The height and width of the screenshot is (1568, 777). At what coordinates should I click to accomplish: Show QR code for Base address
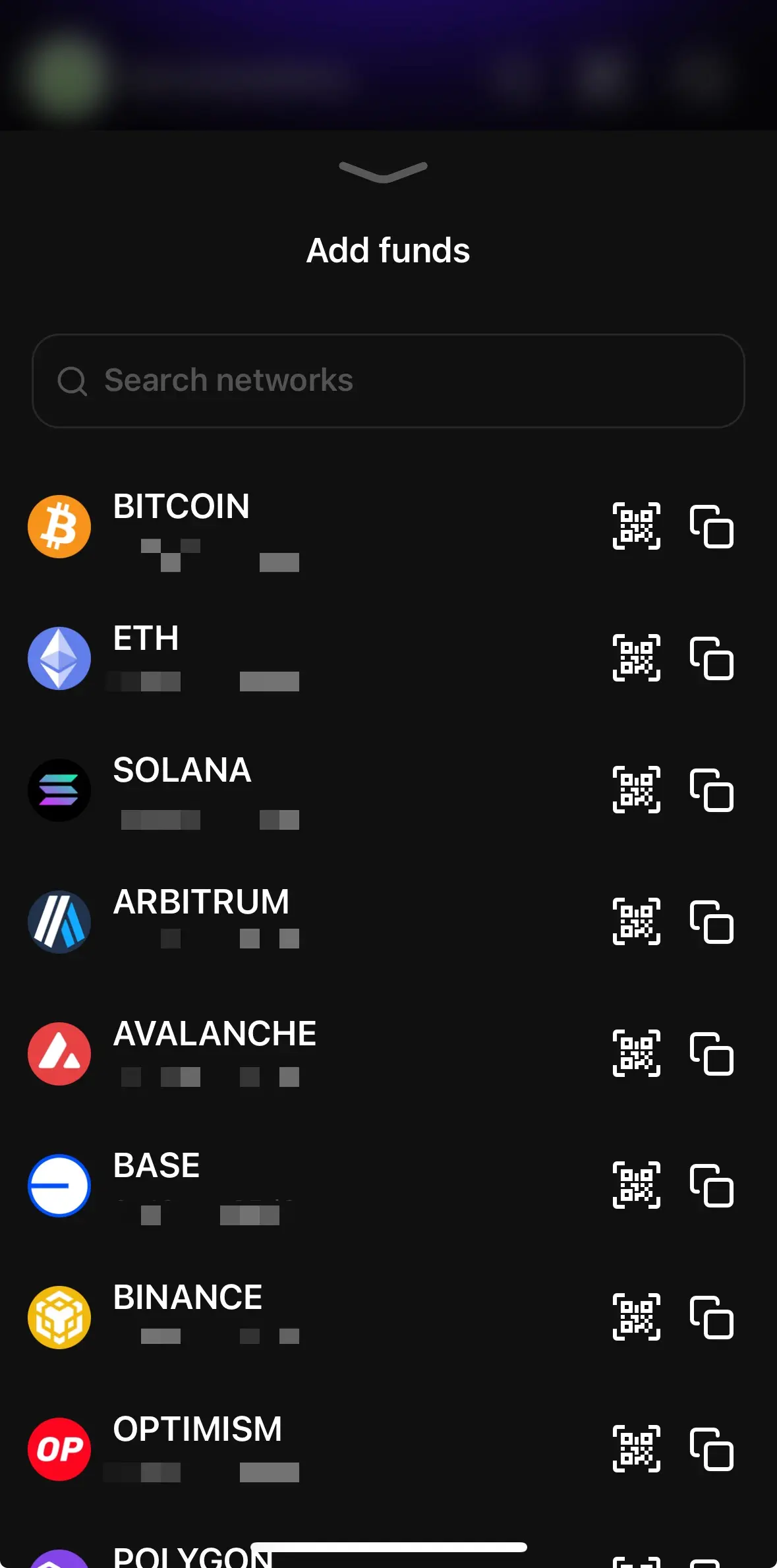[x=636, y=1185]
